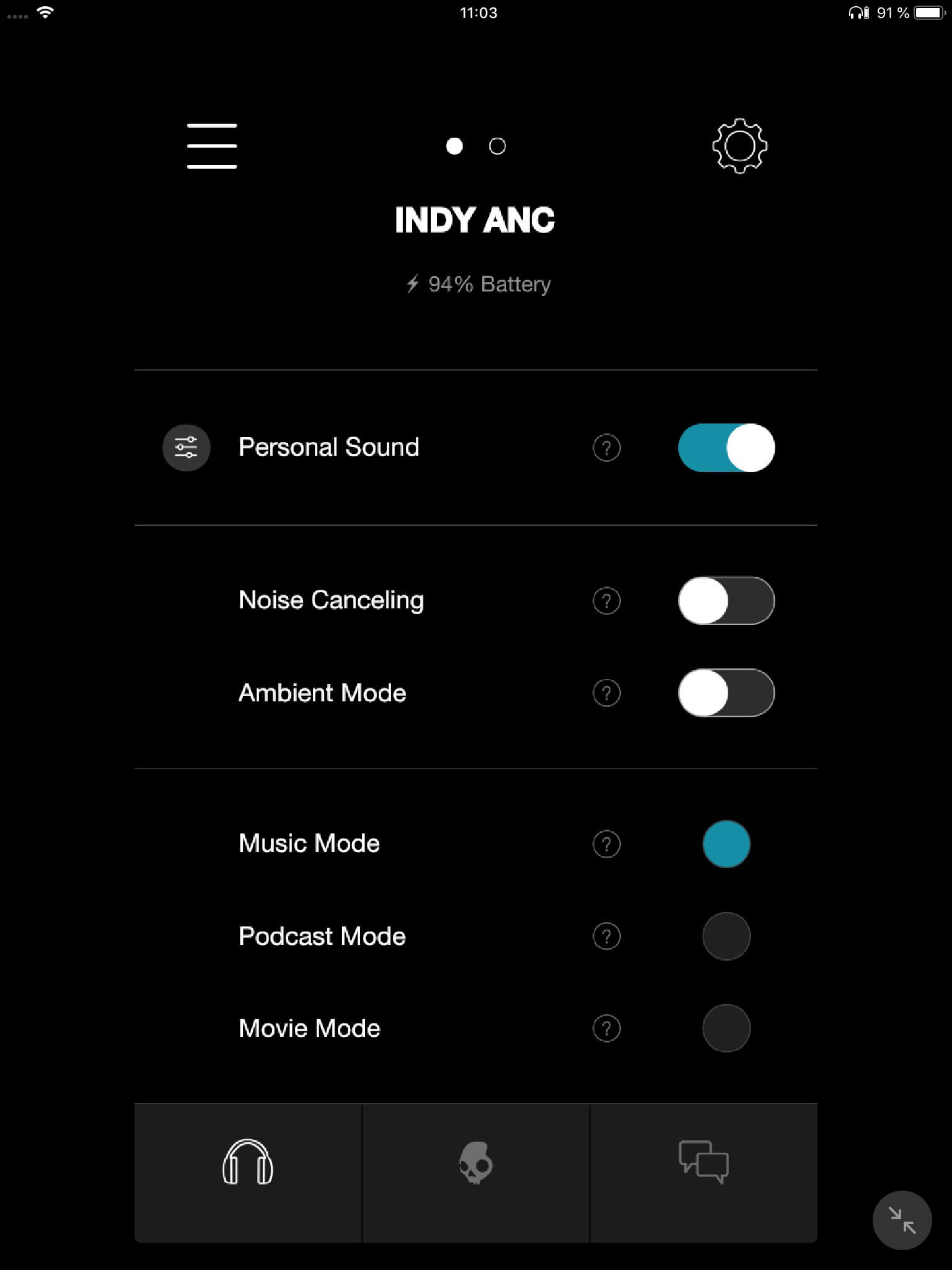
Task: Enable Noise Canceling switch
Action: coord(726,600)
